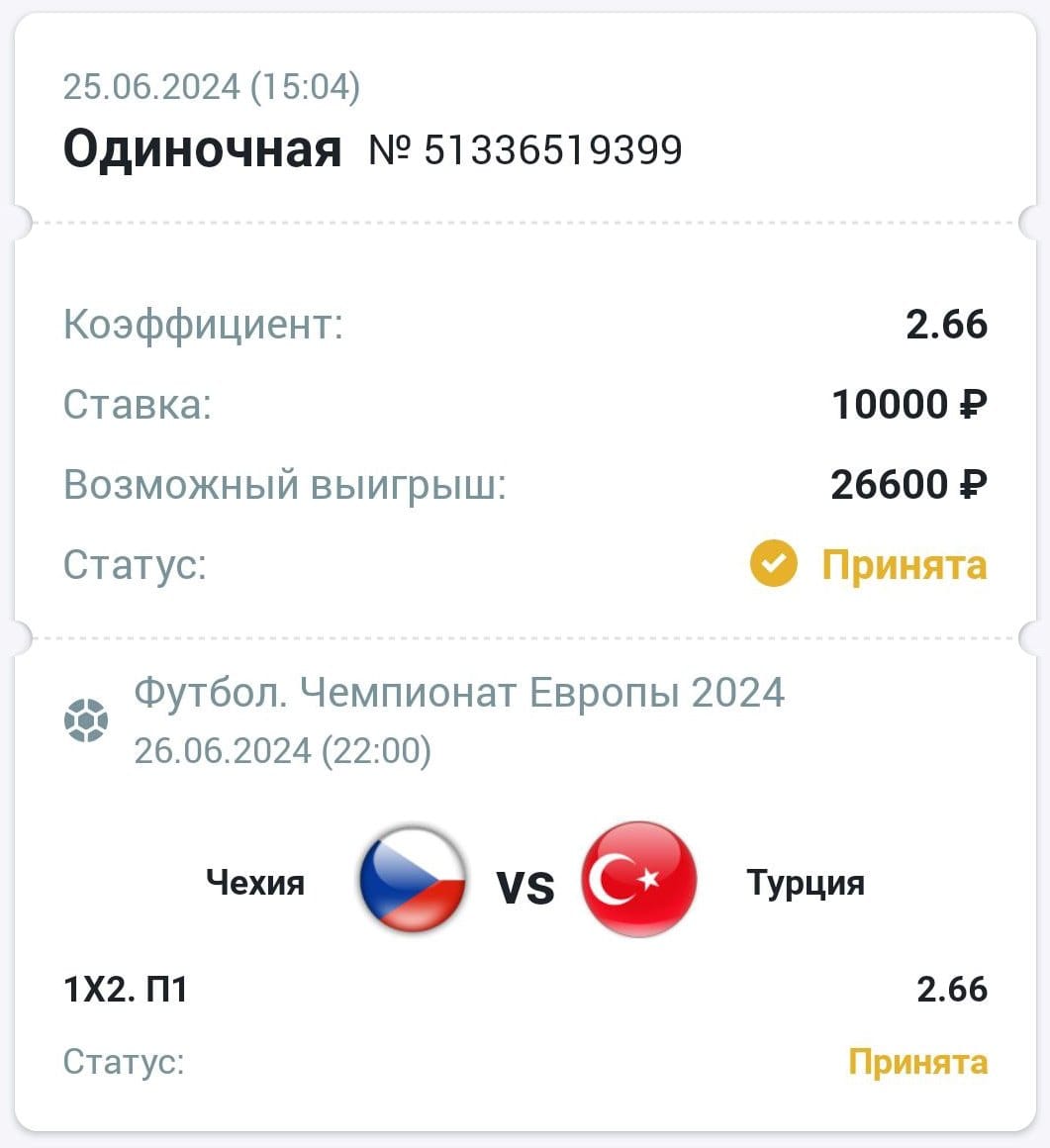The height and width of the screenshot is (1148, 1050).
Task: Select the Czech Republic flag icon
Action: point(413,881)
